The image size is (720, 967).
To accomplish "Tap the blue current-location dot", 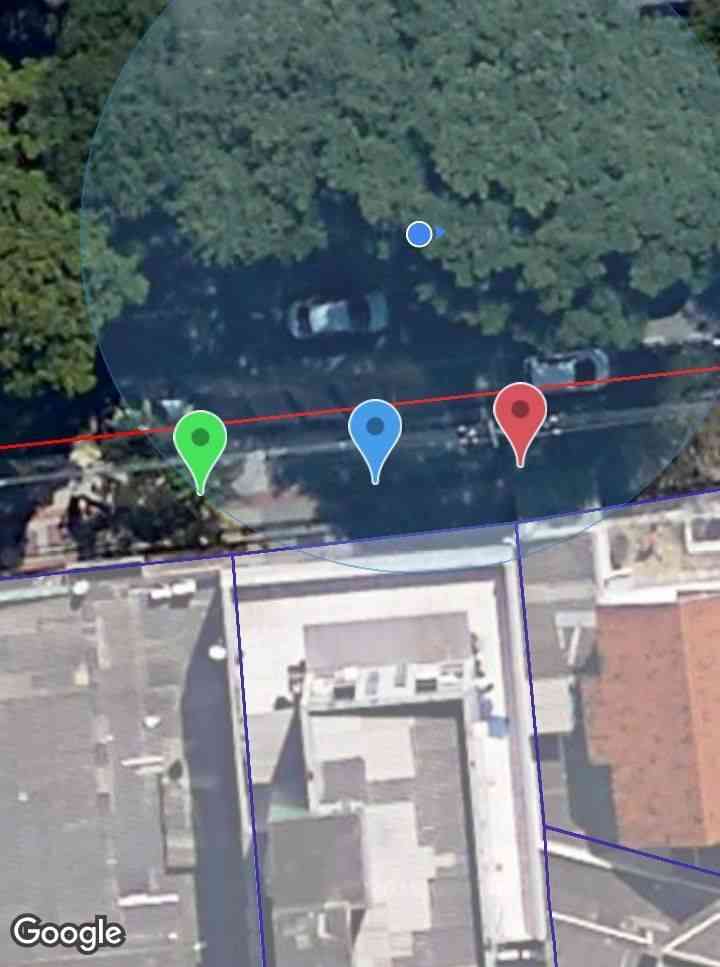I will (419, 234).
